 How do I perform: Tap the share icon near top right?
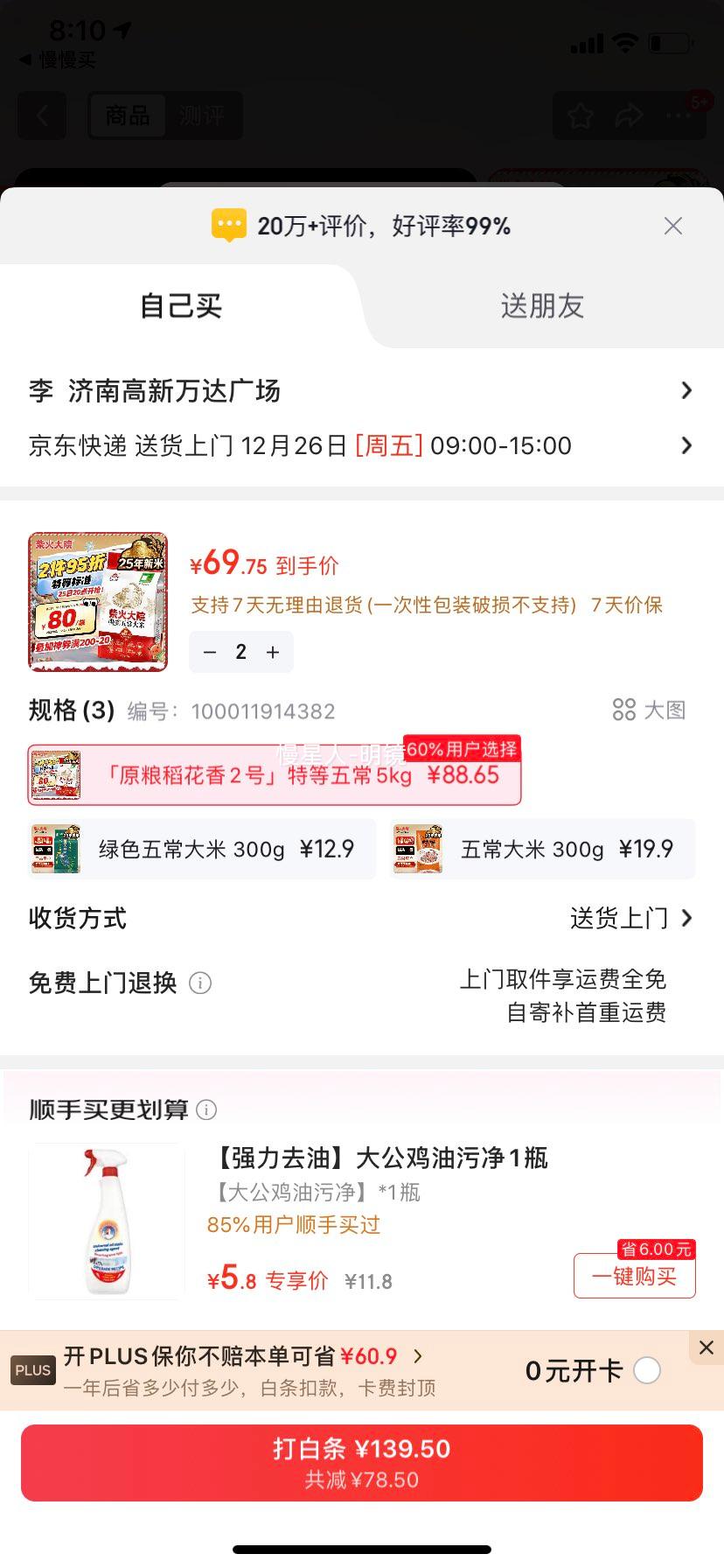pyautogui.click(x=628, y=115)
